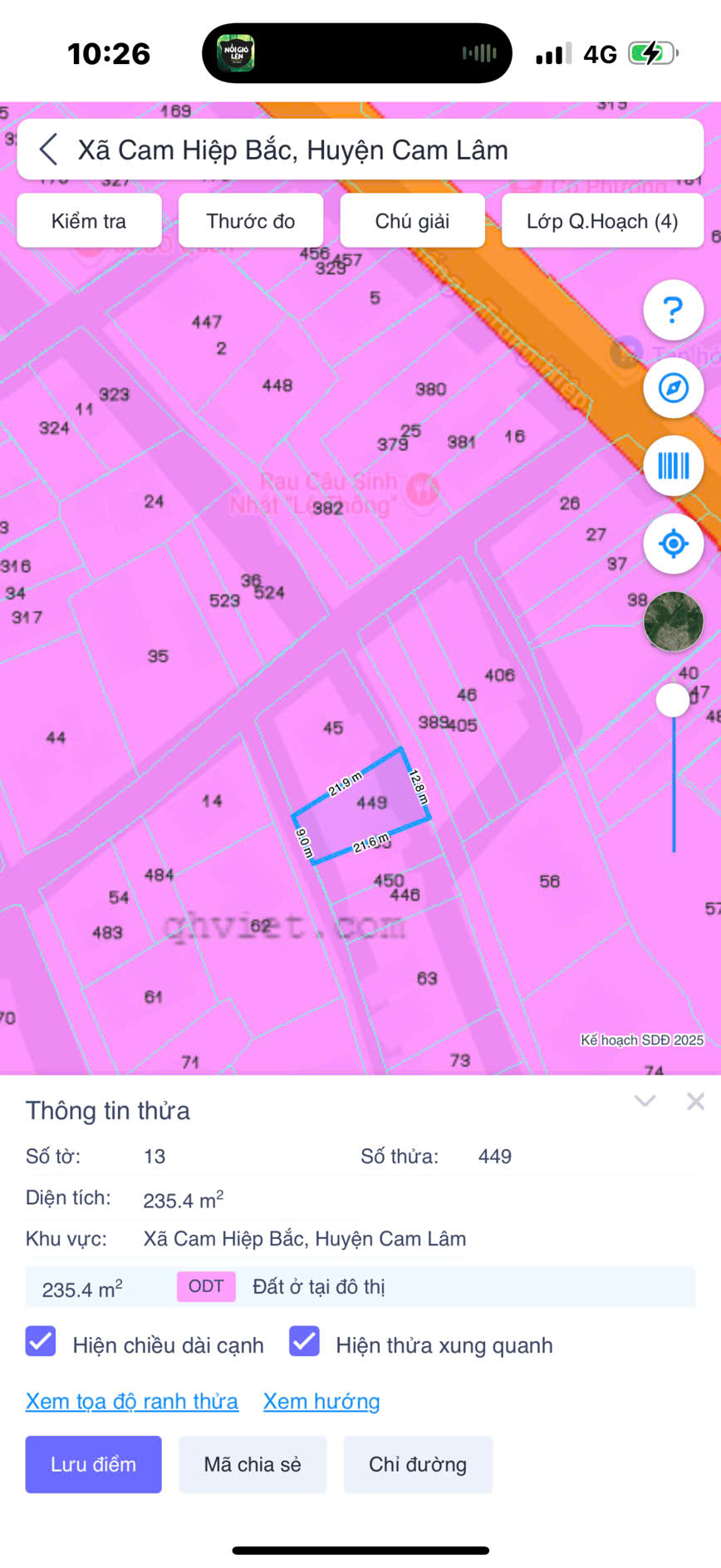721x1568 pixels.
Task: Save the point with Lưu điểm
Action: 93,1464
